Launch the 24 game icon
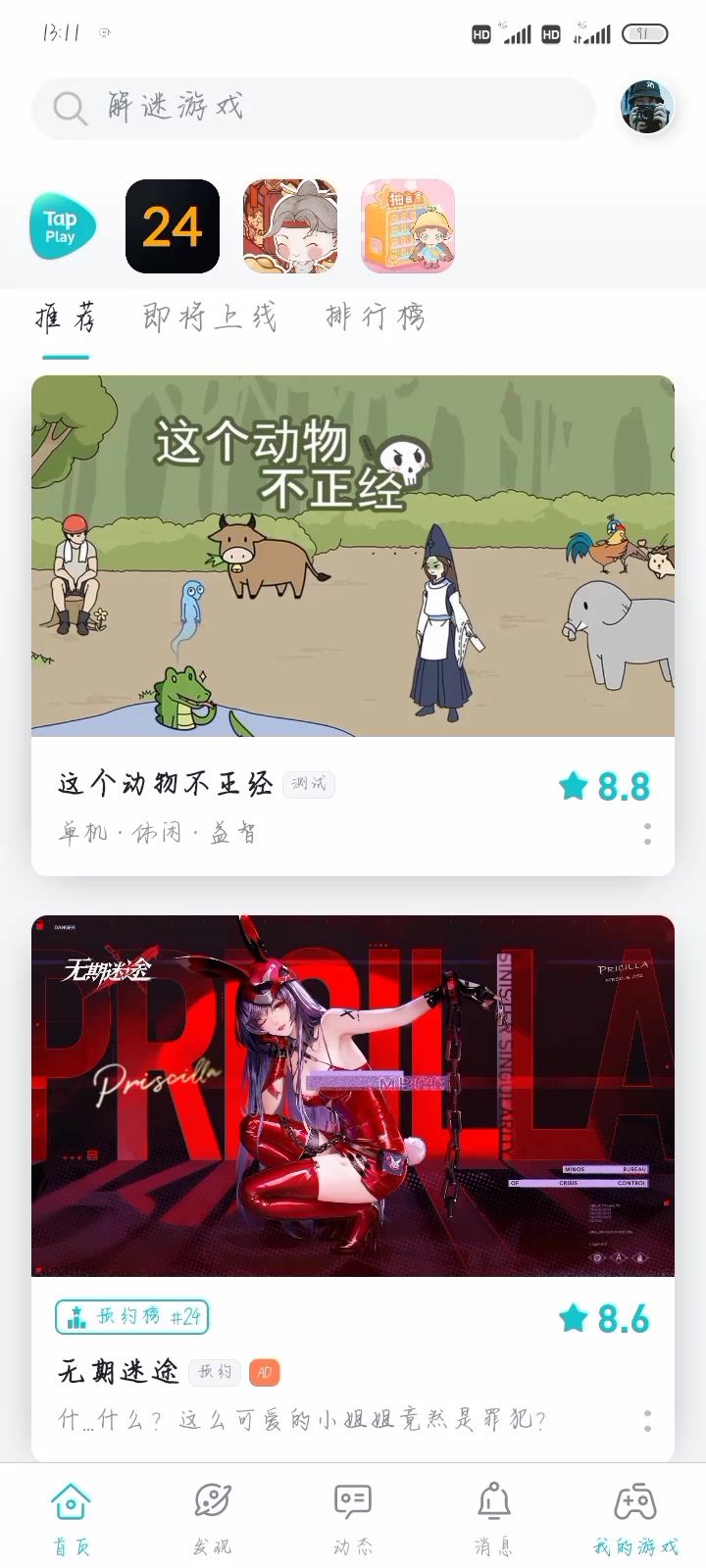This screenshot has width=706, height=1568. click(x=173, y=226)
